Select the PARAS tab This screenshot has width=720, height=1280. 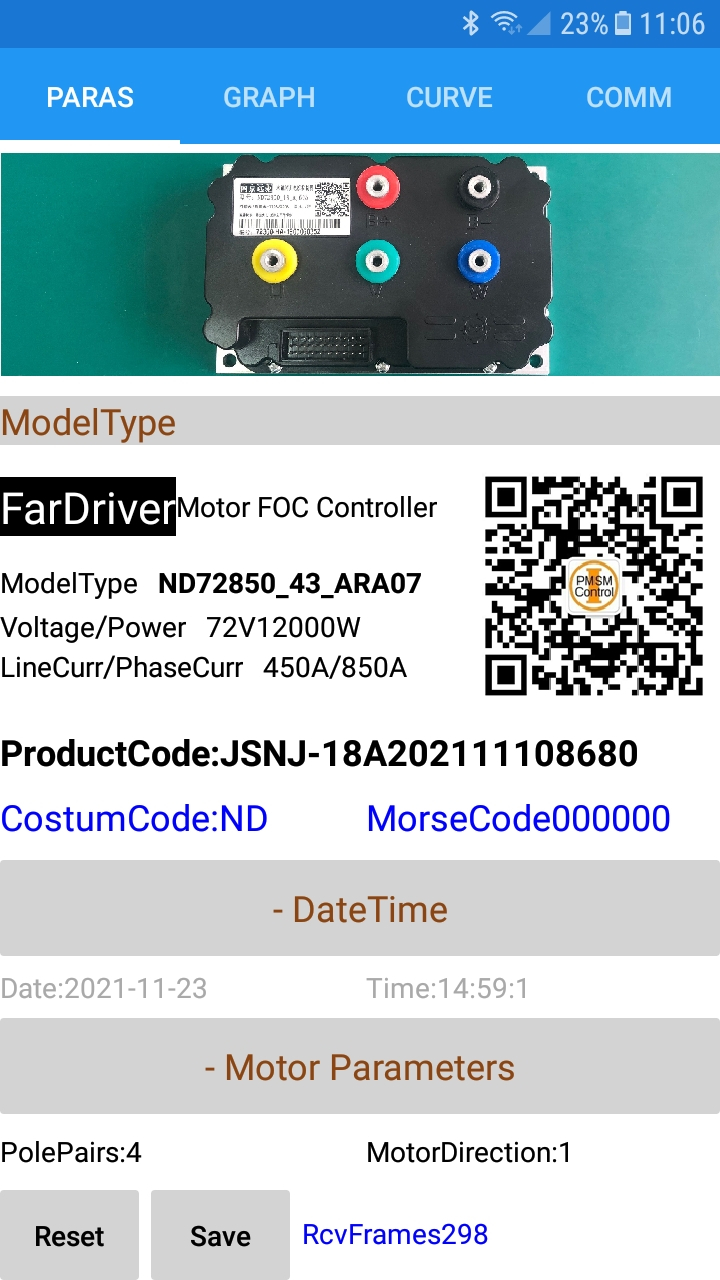tap(90, 97)
